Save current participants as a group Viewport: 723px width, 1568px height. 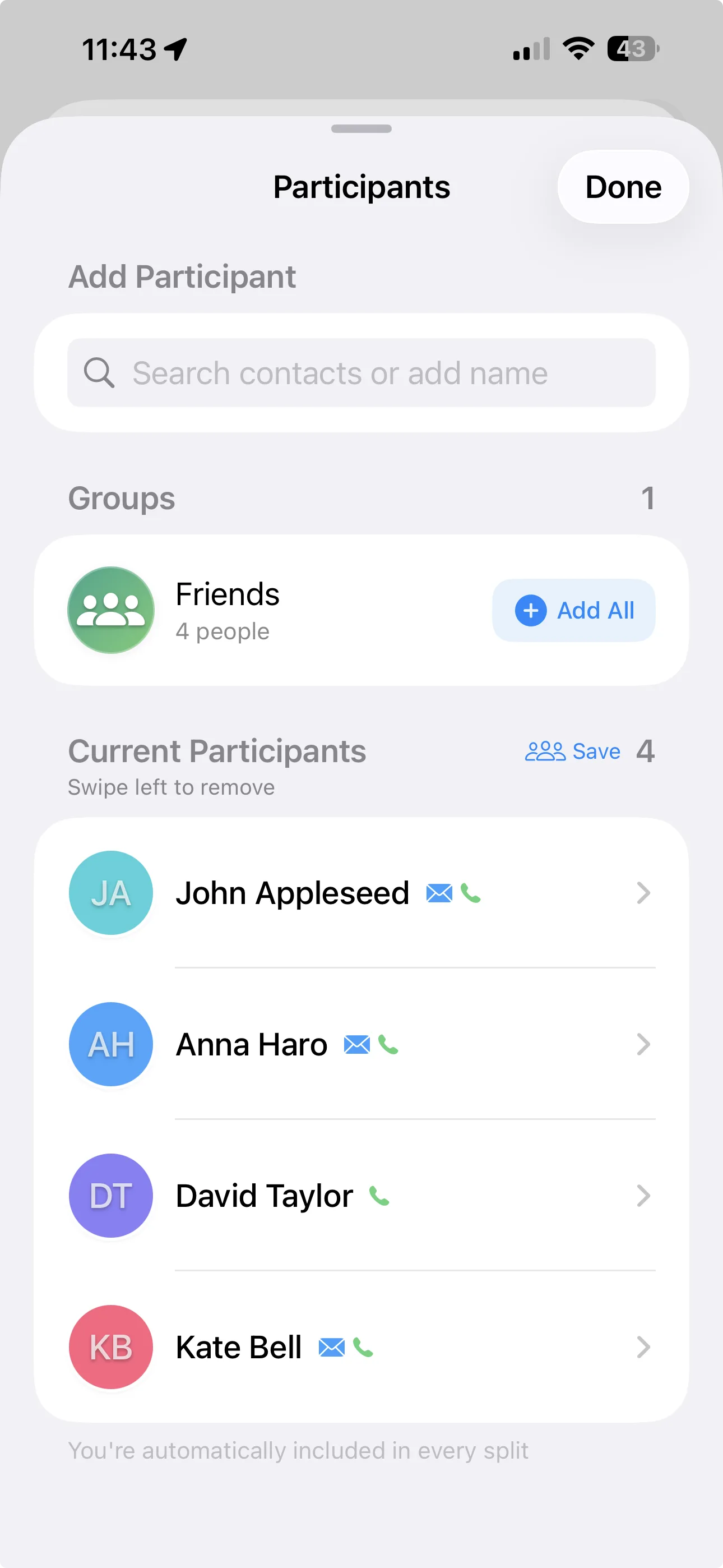[x=572, y=750]
